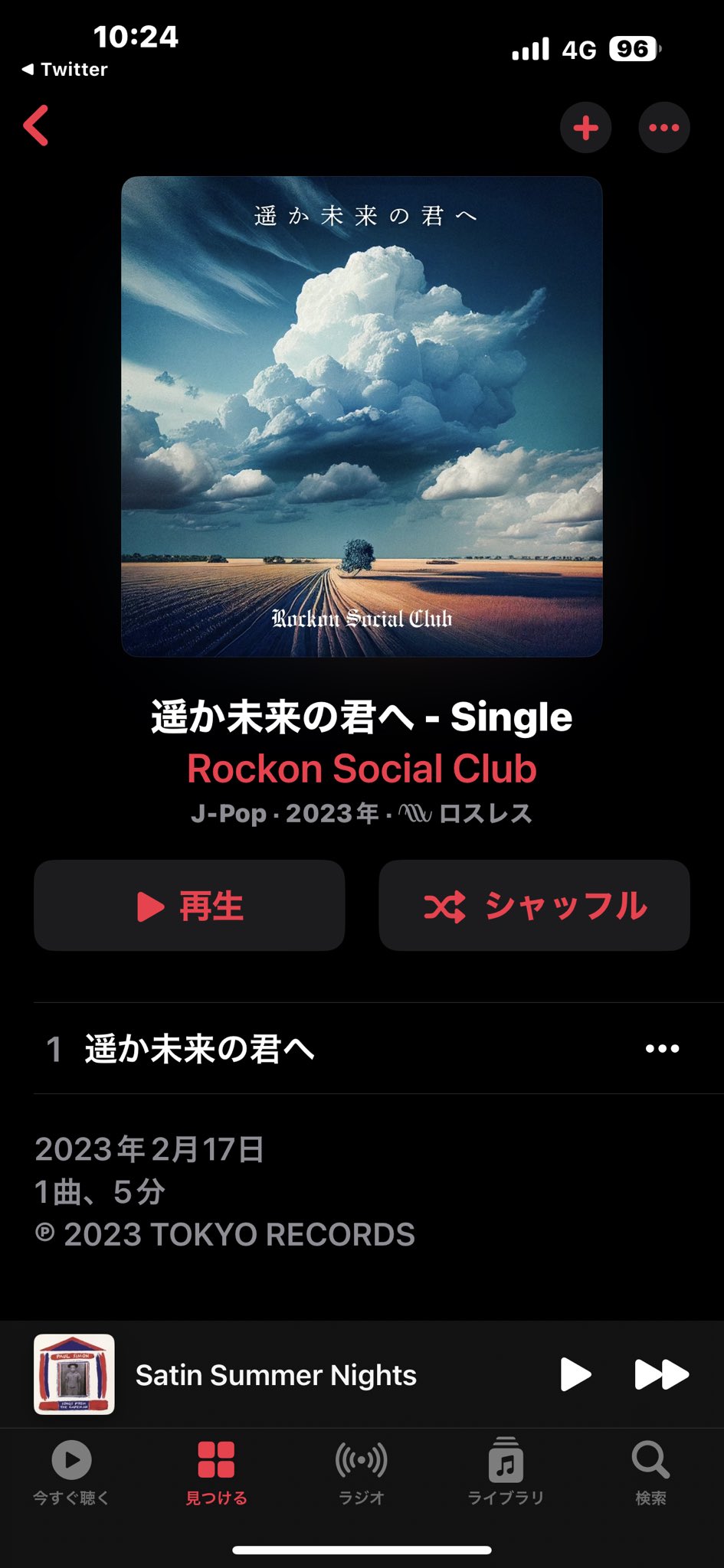The image size is (724, 1568).
Task: Open the album overflow menu
Action: coord(663,127)
